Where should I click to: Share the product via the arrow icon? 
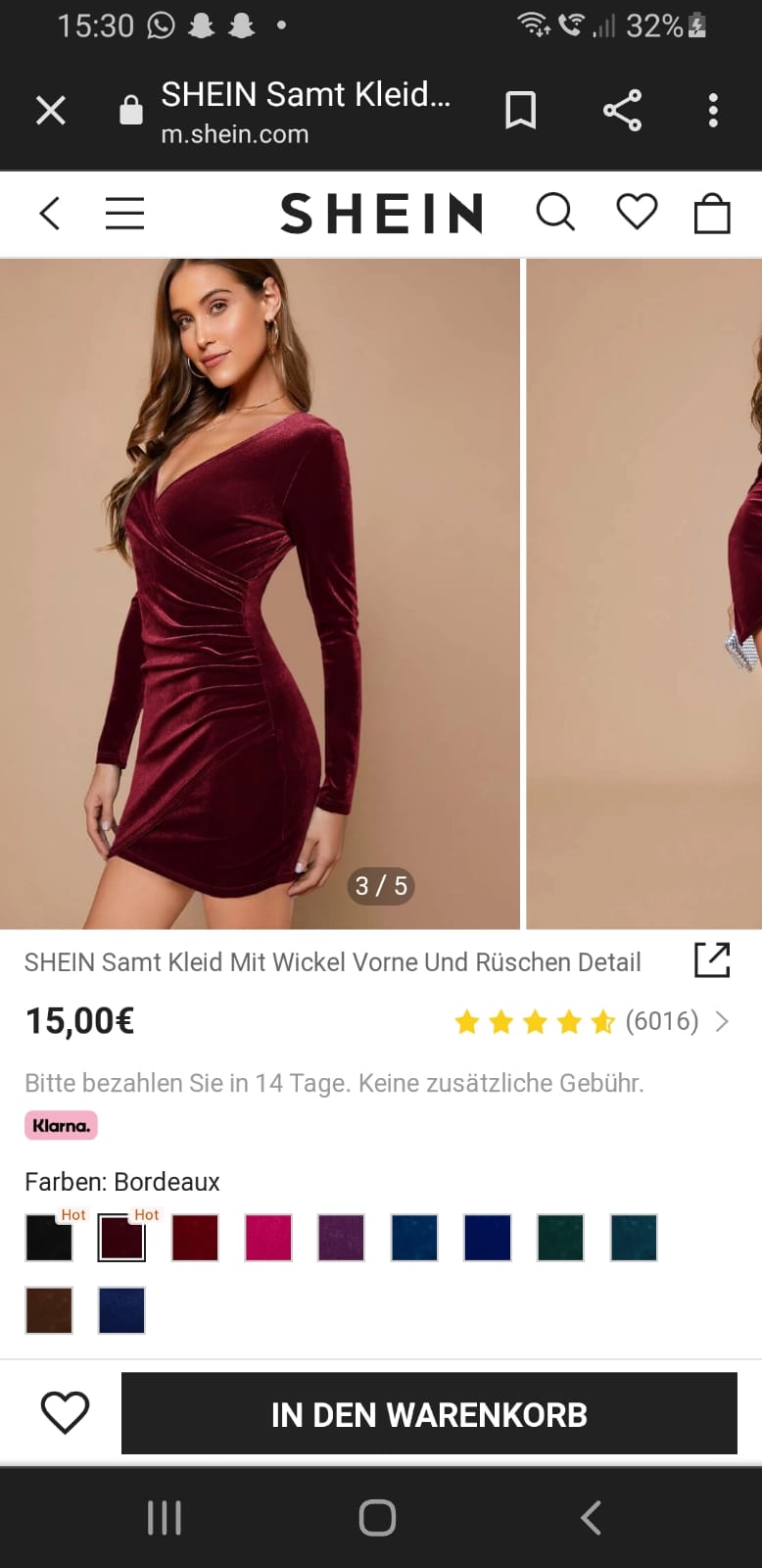[x=712, y=960]
